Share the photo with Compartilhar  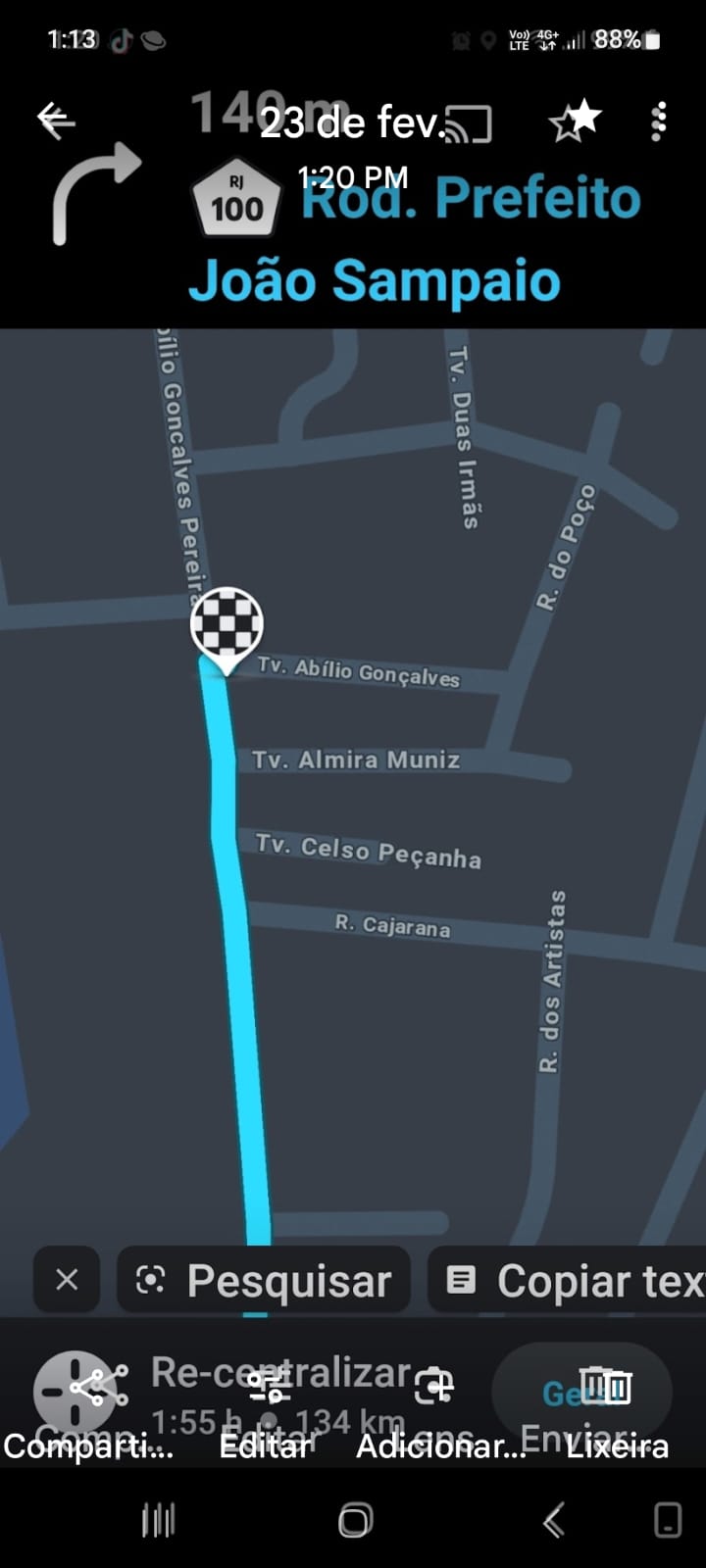point(88,1411)
